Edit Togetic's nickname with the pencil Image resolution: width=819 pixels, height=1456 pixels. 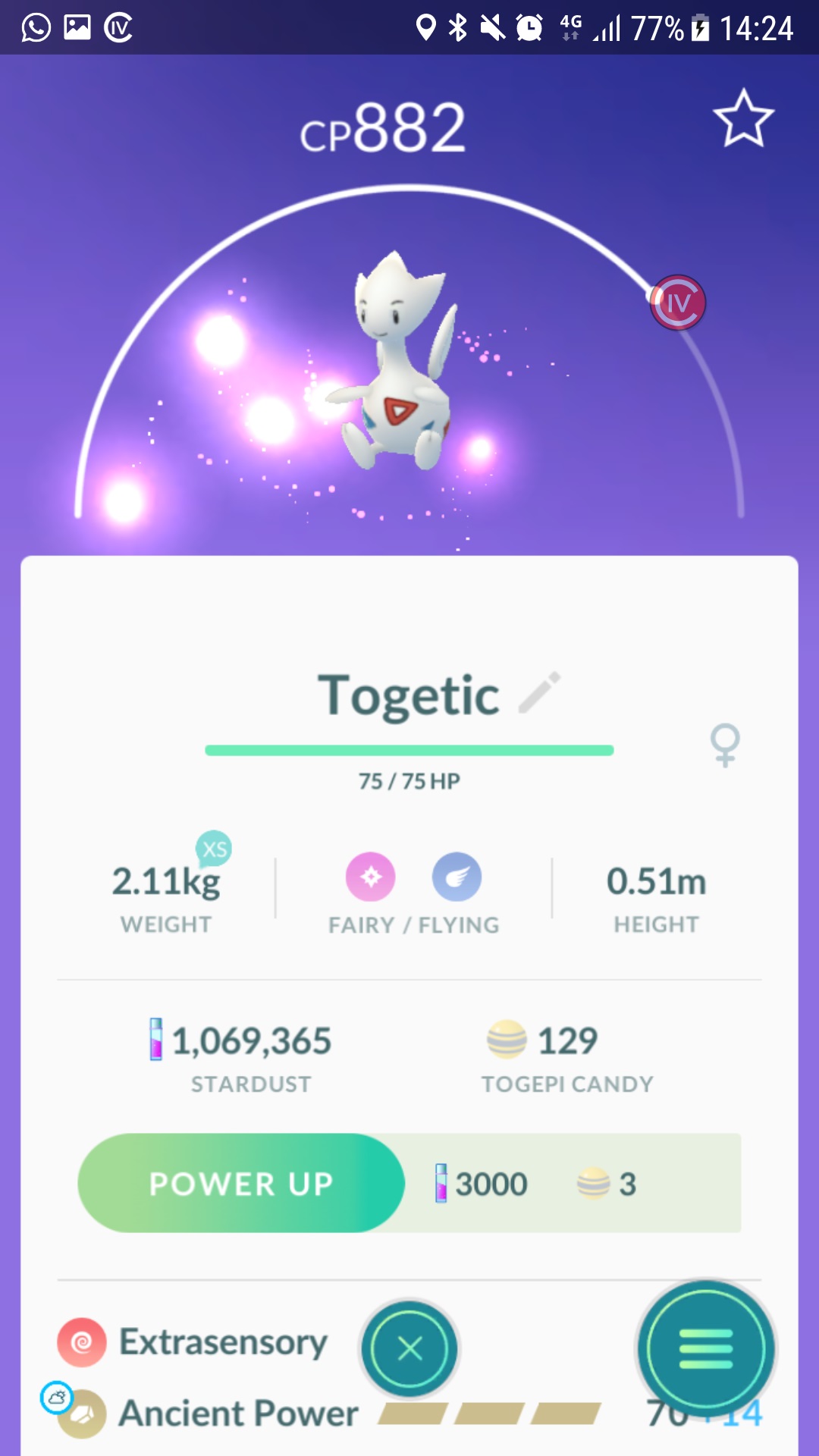(x=540, y=692)
